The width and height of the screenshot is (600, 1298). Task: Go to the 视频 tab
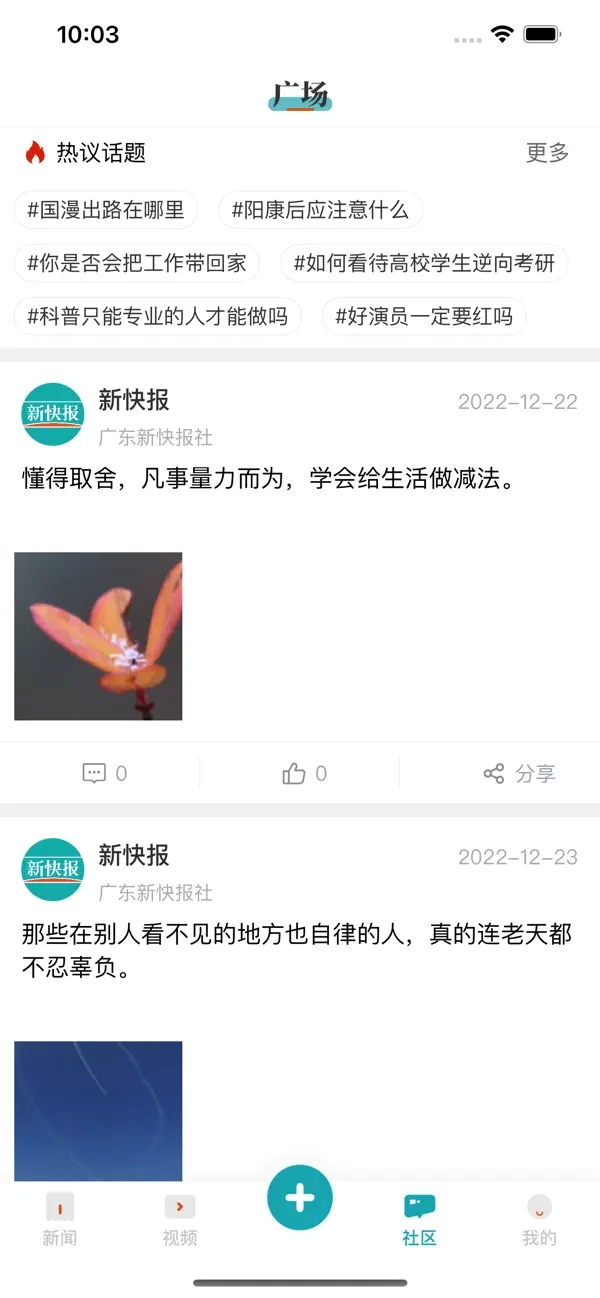click(180, 1220)
